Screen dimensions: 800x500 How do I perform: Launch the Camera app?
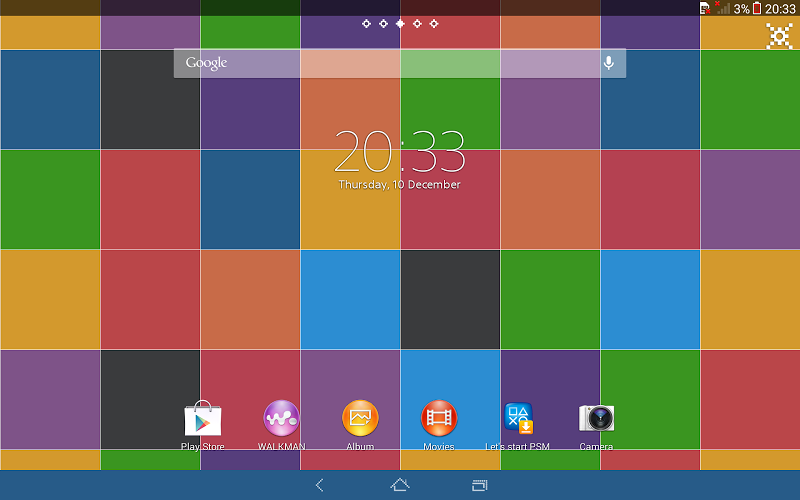[x=596, y=418]
